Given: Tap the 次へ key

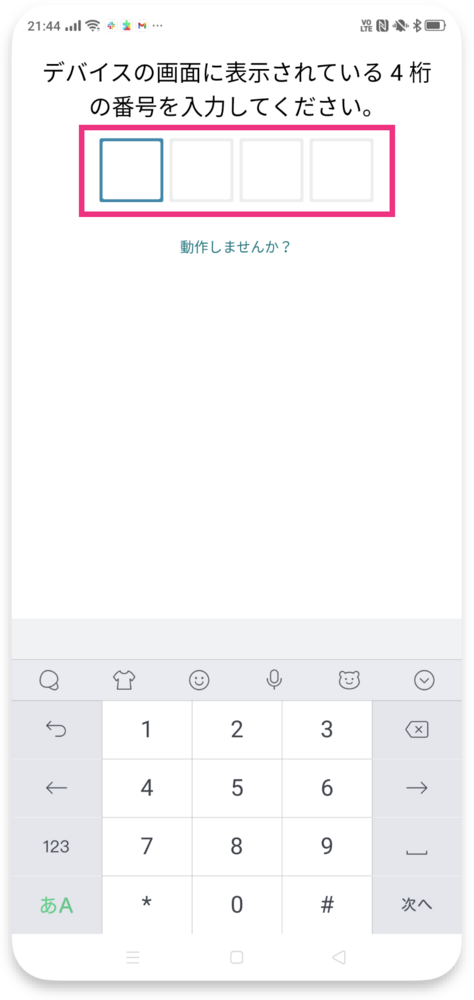Looking at the screenshot, I should (417, 905).
